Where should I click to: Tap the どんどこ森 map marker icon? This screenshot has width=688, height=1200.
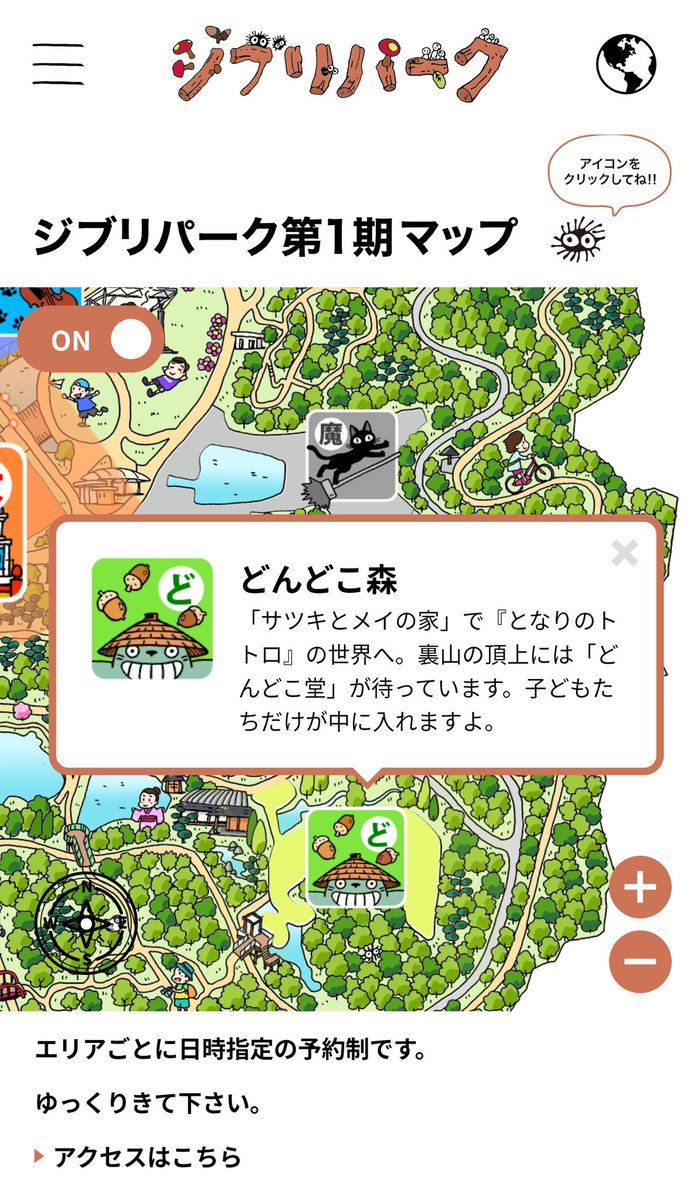click(x=356, y=858)
